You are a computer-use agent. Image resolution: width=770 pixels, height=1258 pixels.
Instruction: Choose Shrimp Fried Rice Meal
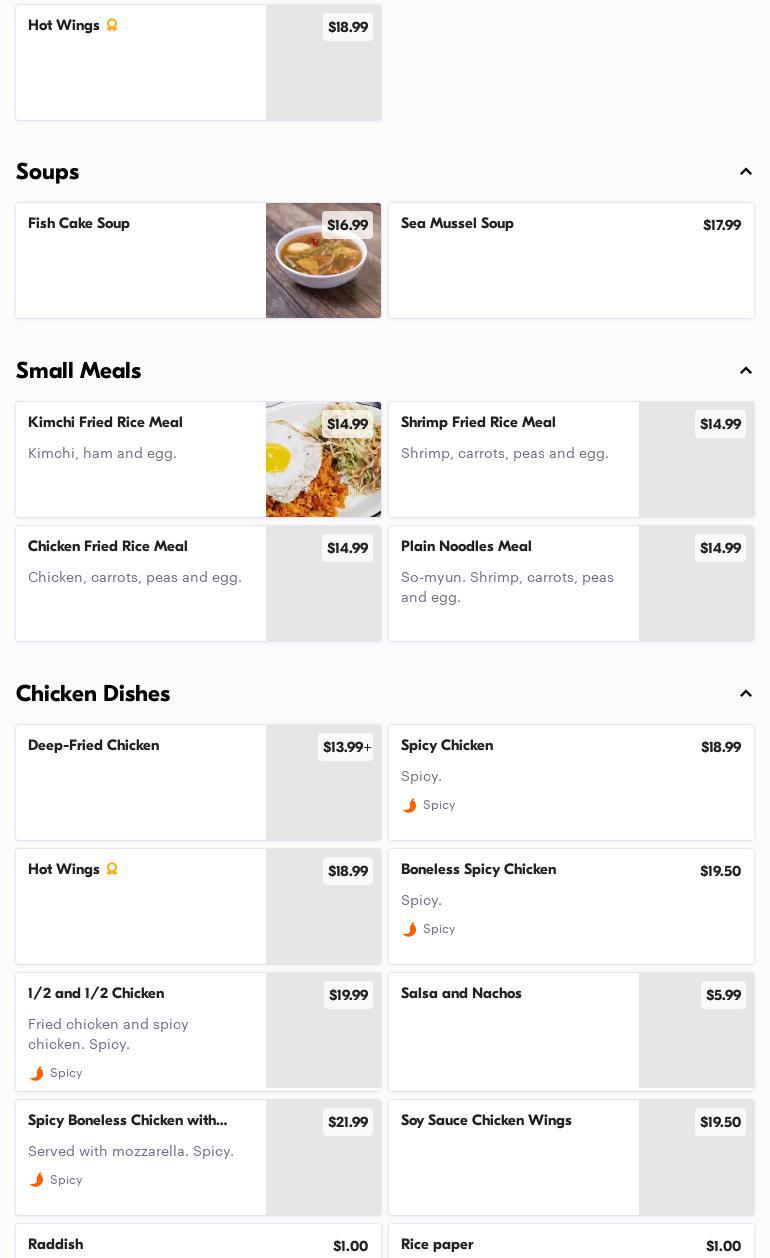pyautogui.click(x=513, y=459)
